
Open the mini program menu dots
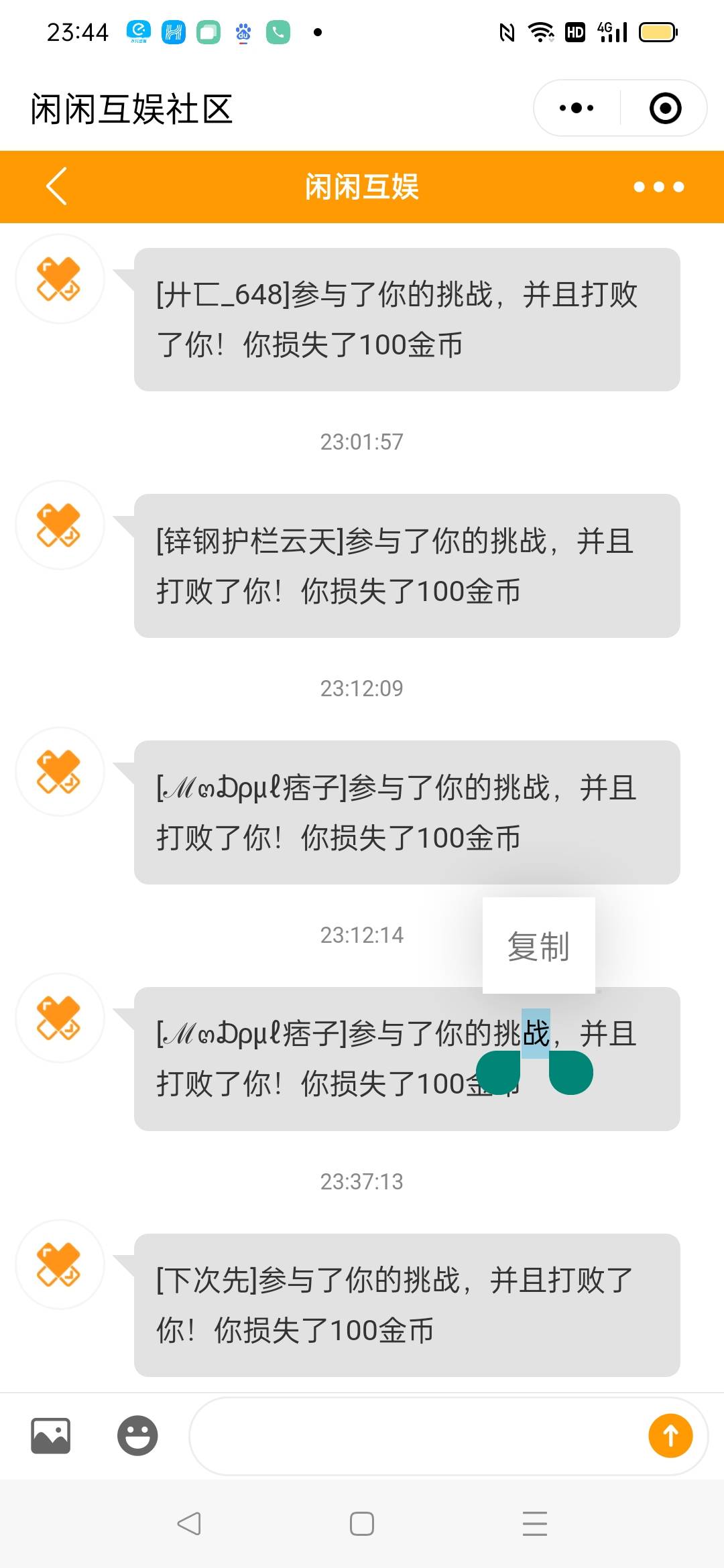pos(577,108)
